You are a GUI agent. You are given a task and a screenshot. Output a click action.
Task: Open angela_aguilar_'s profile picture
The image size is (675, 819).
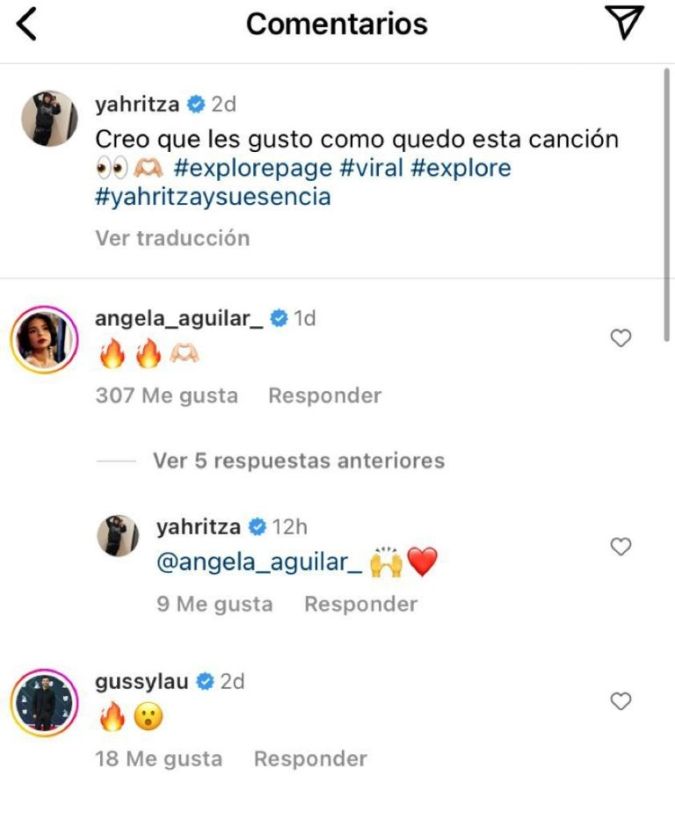pos(44,340)
